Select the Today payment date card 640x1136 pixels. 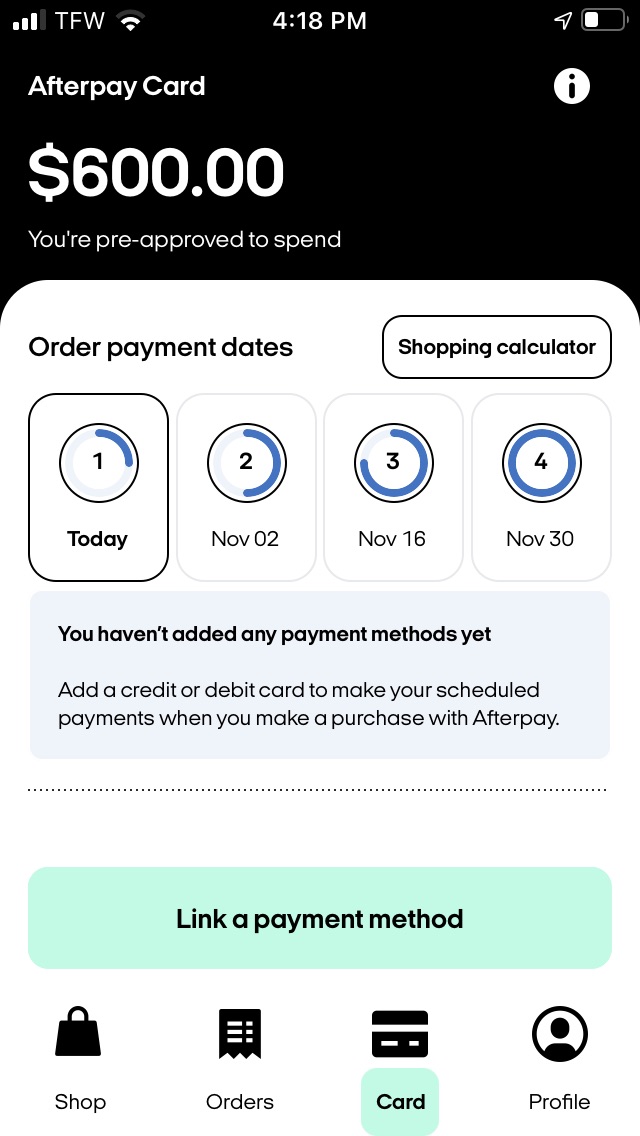click(98, 487)
